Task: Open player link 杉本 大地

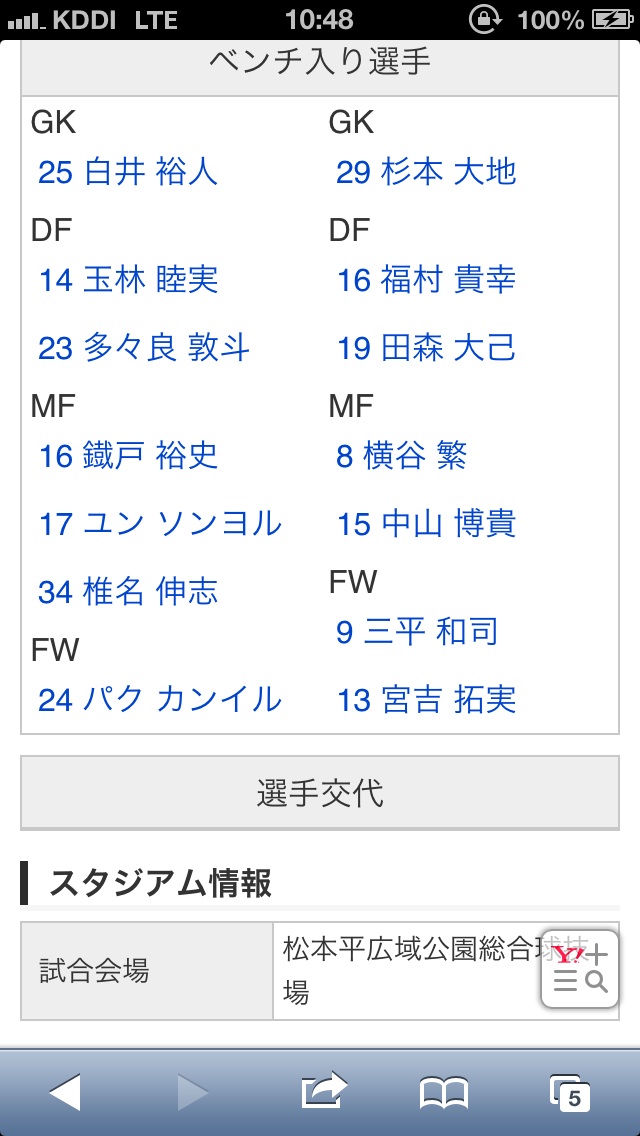Action: pyautogui.click(x=426, y=172)
